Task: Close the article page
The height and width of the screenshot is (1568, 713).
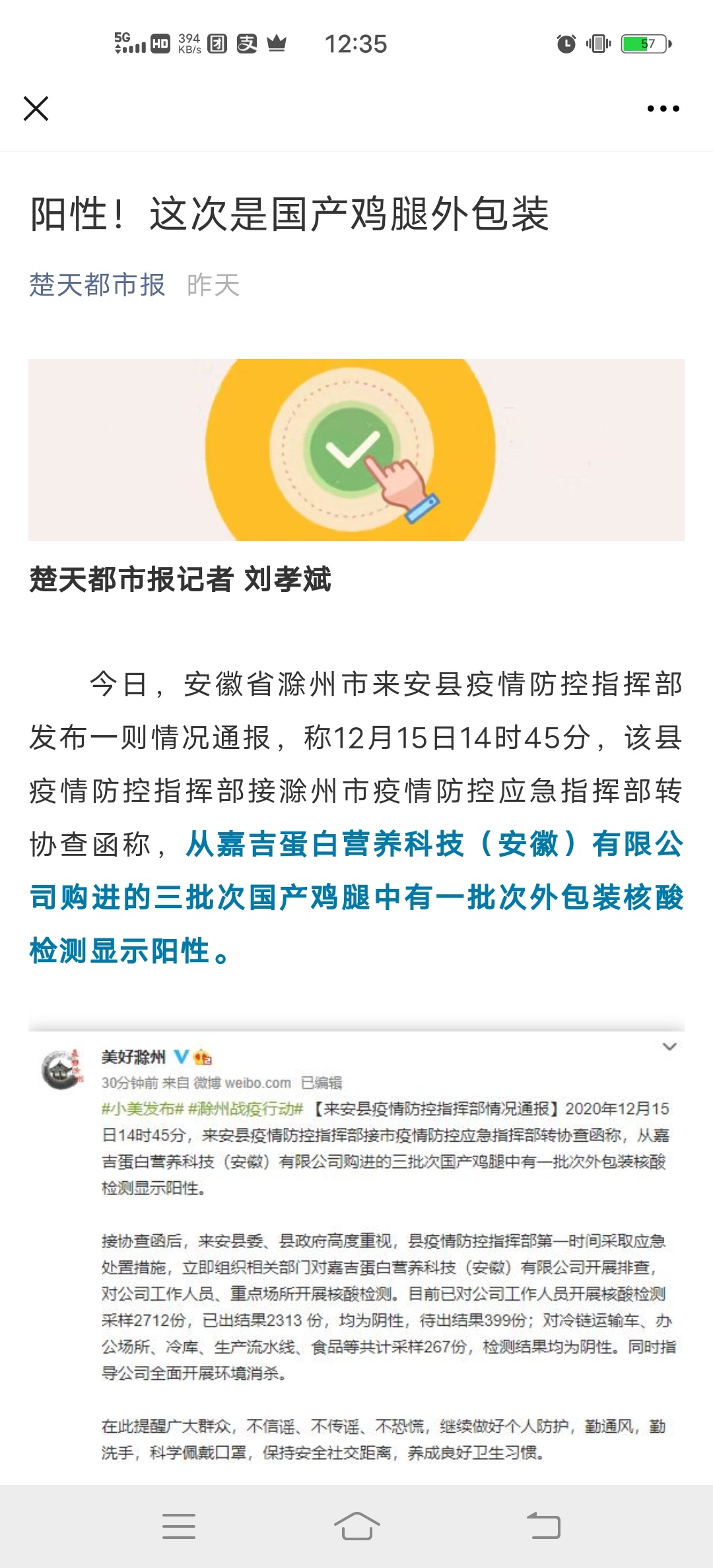Action: click(x=36, y=109)
